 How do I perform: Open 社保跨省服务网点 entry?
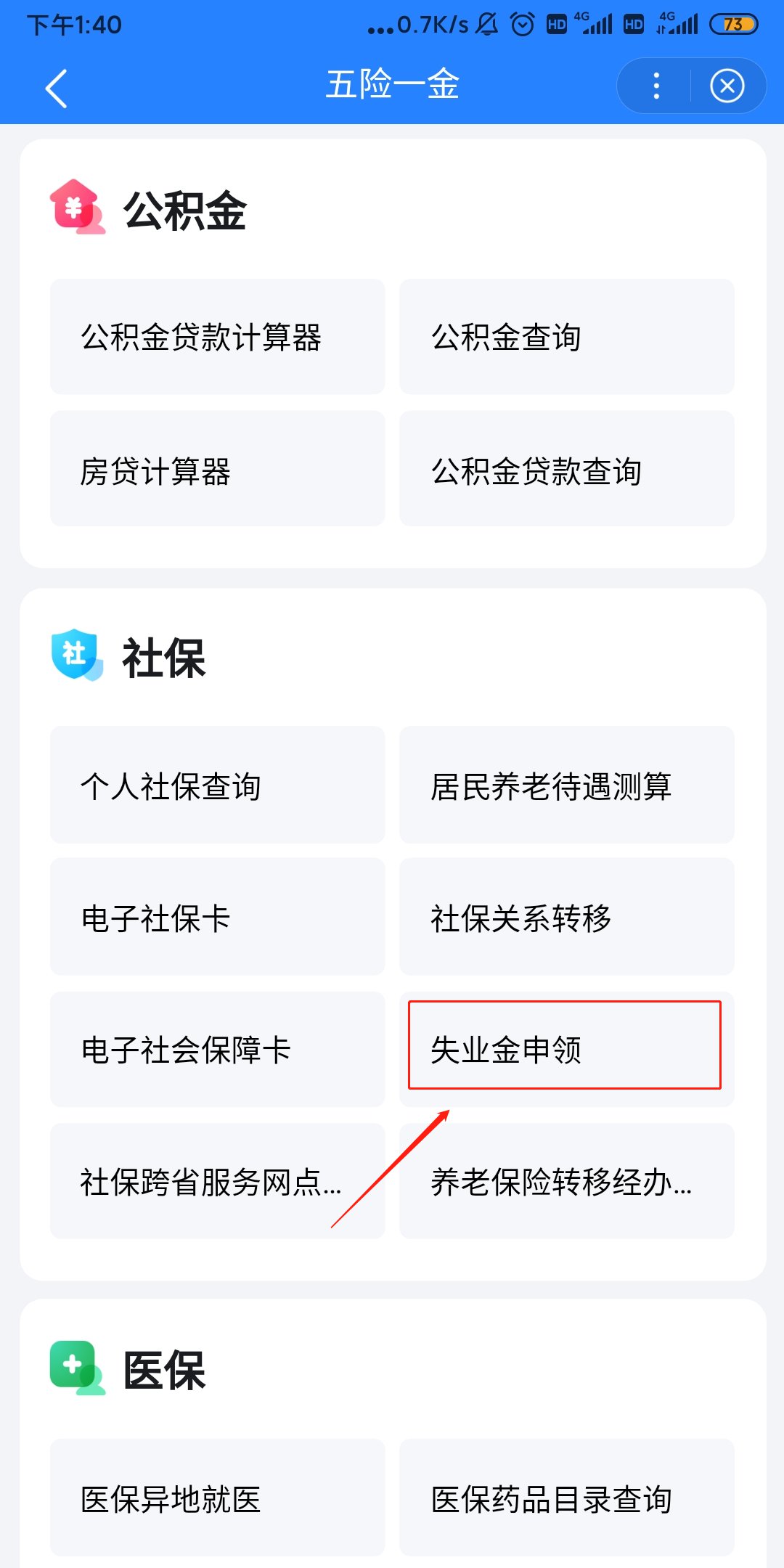pos(217,1181)
